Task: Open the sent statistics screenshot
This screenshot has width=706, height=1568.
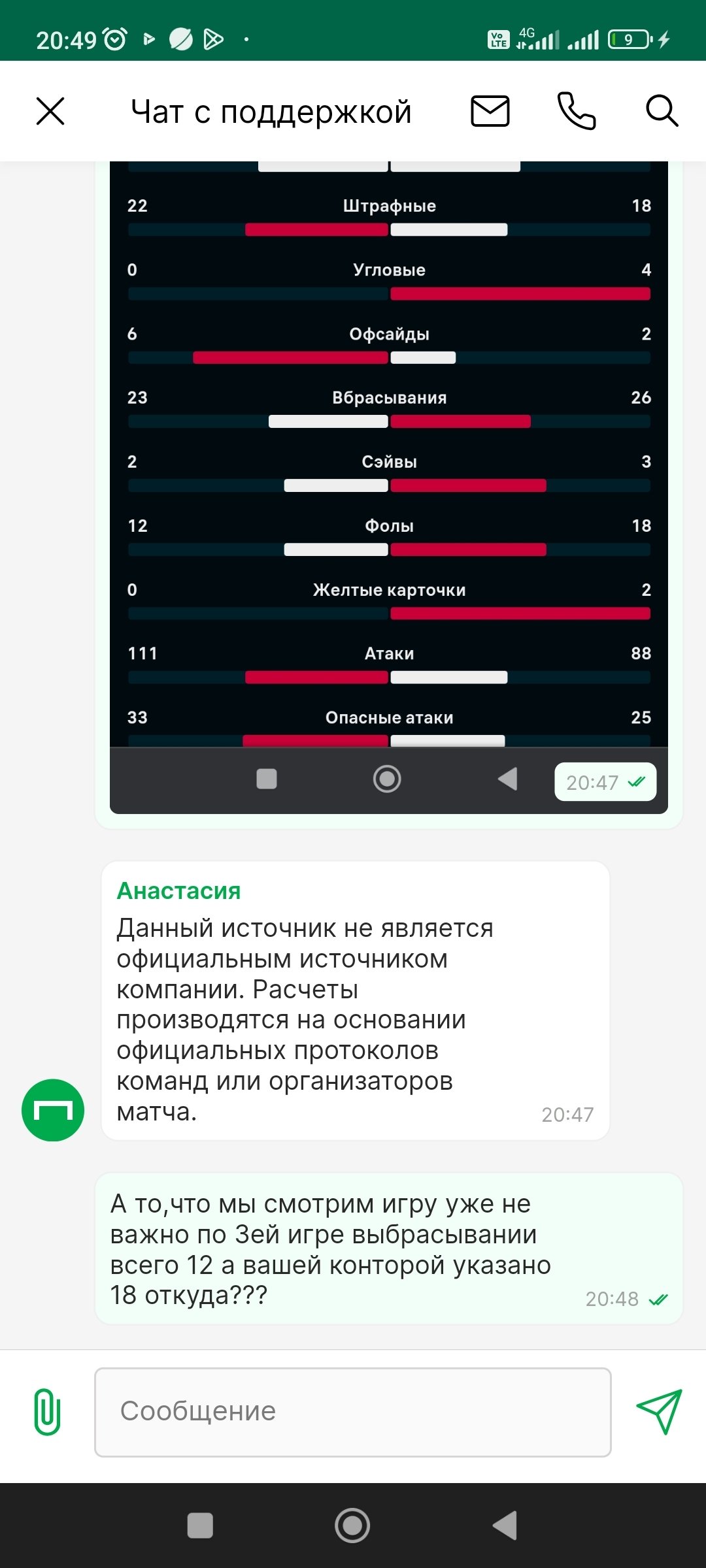Action: tap(388, 457)
